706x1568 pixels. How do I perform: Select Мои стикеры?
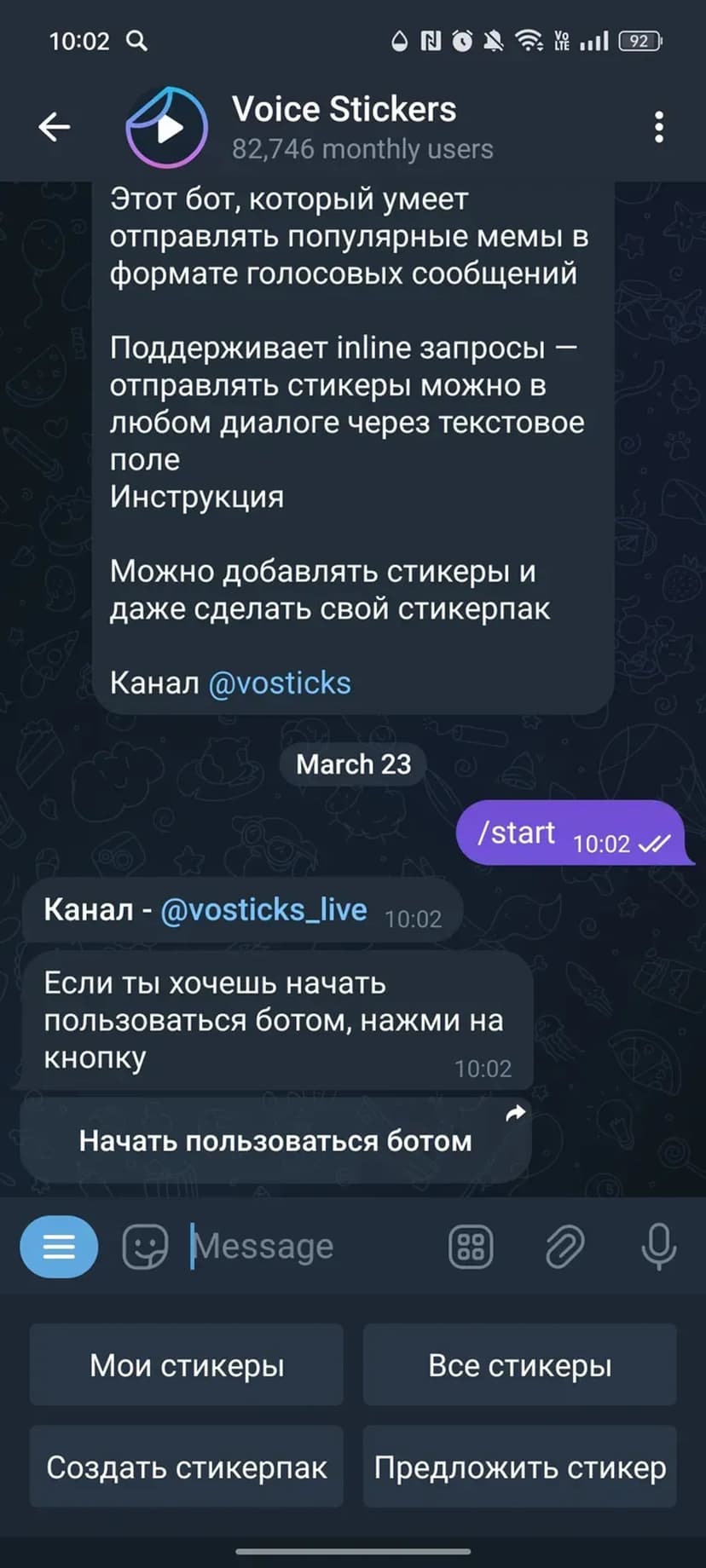click(187, 1365)
